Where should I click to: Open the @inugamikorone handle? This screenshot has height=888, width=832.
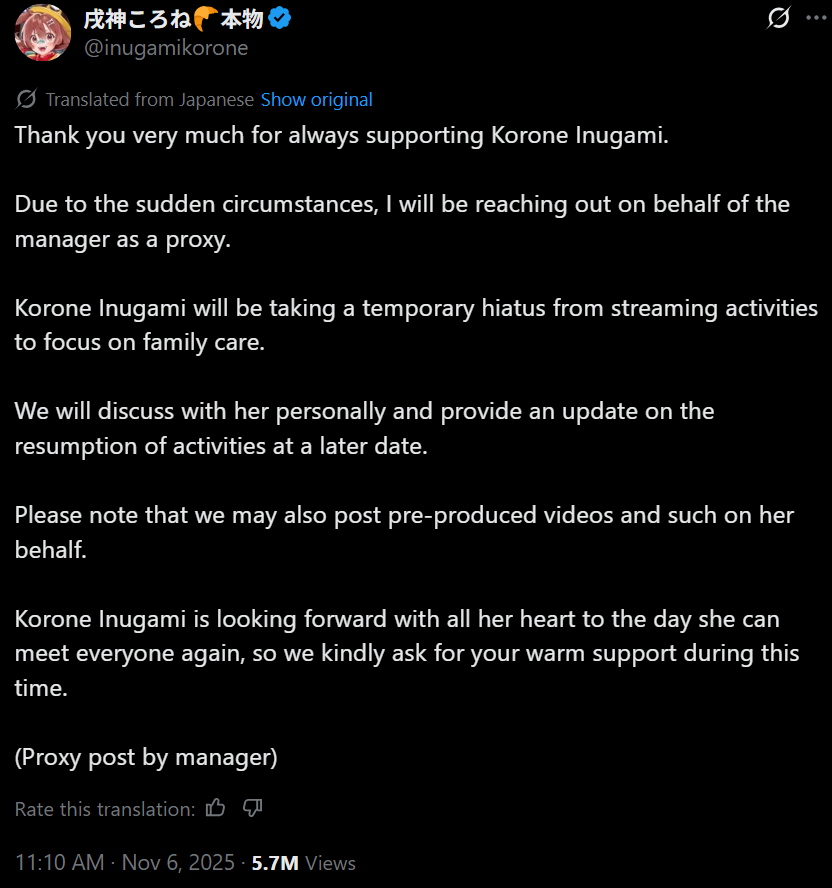click(x=166, y=47)
